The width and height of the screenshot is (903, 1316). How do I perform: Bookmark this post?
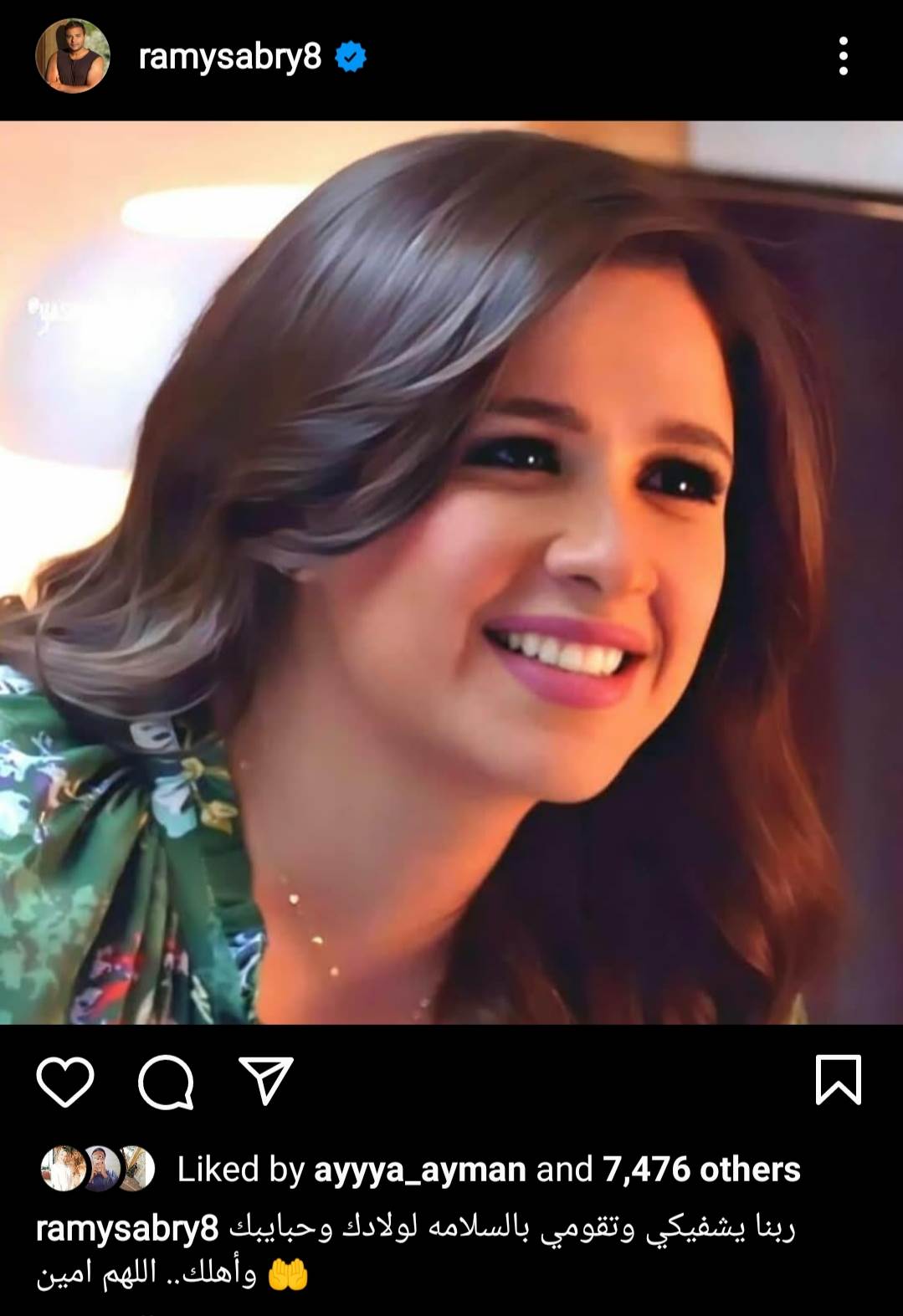(838, 1079)
